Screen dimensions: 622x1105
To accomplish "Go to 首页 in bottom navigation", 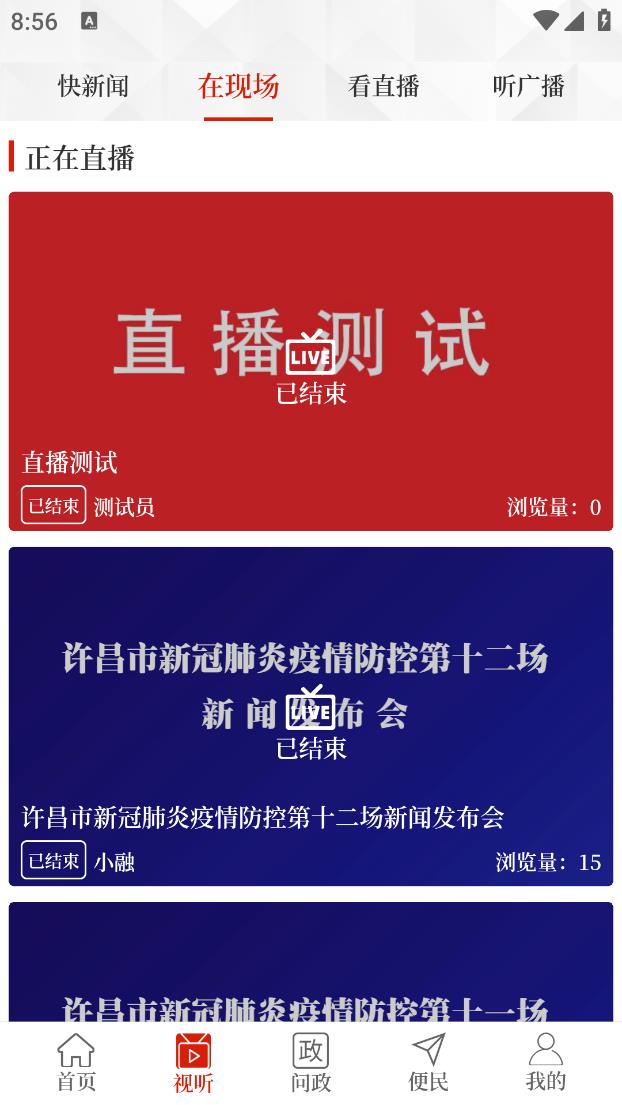I will coord(76,1062).
